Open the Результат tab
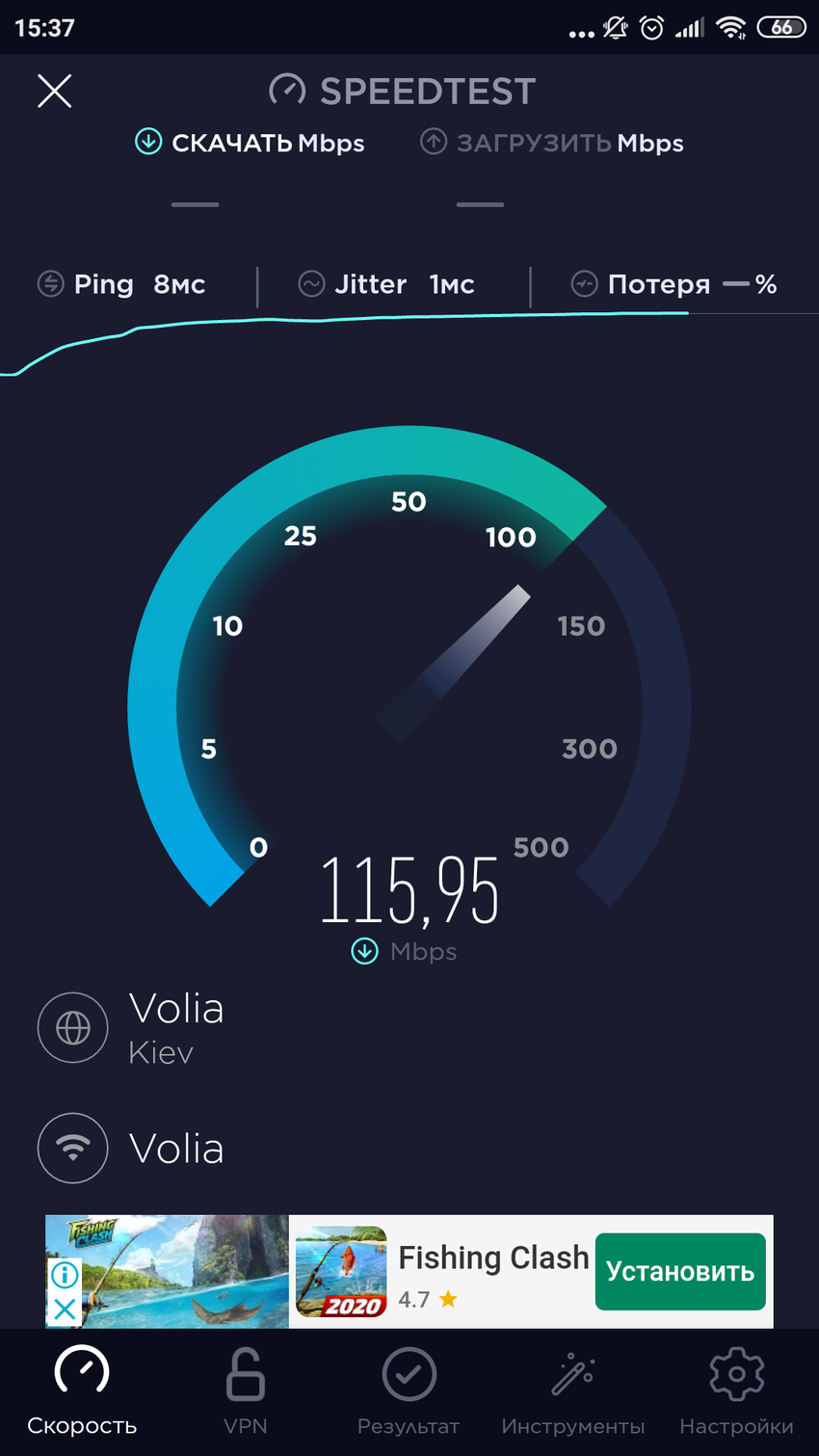The image size is (819, 1456). 409,1390
